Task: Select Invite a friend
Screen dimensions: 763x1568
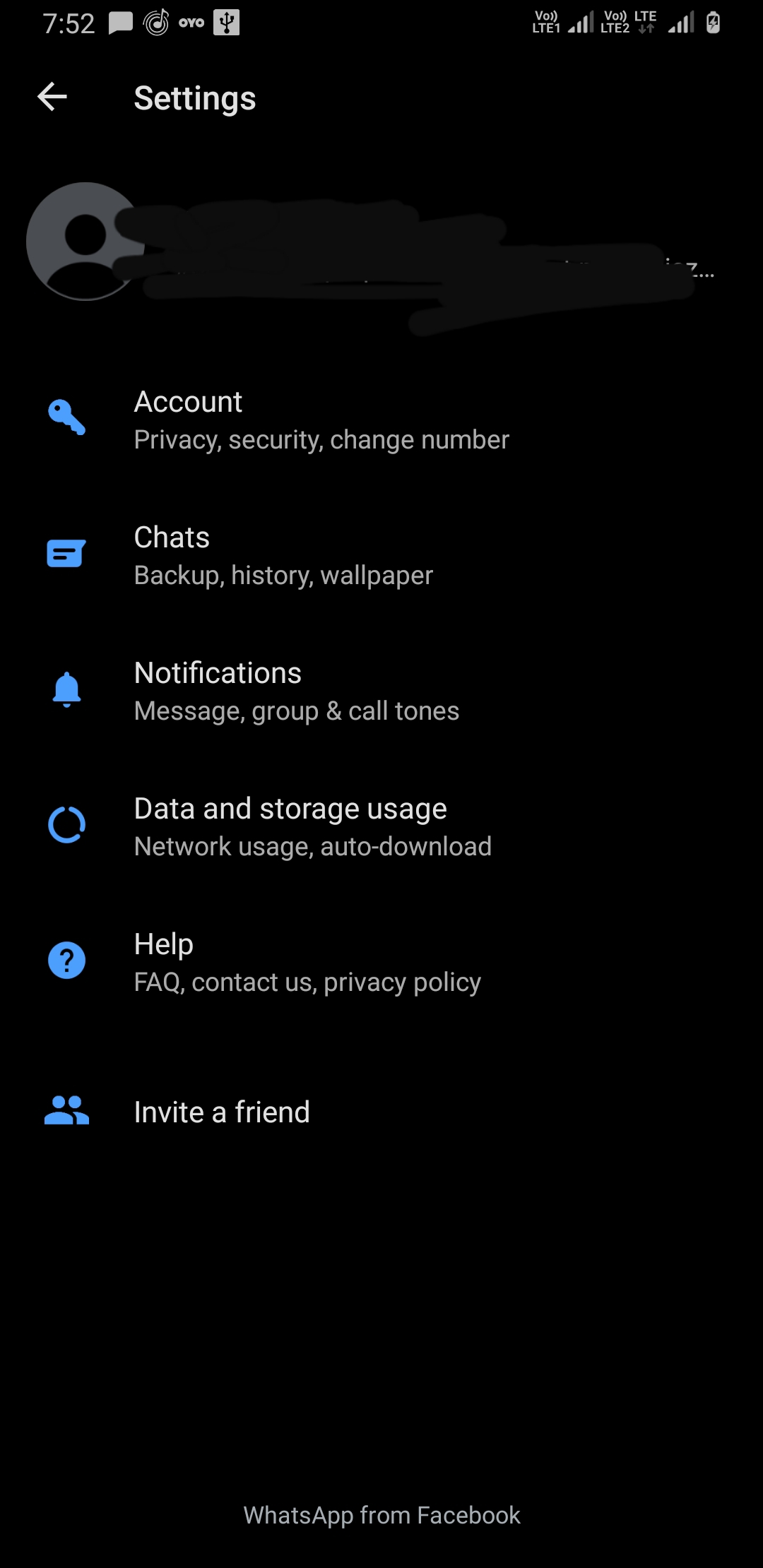Action: (x=381, y=1112)
